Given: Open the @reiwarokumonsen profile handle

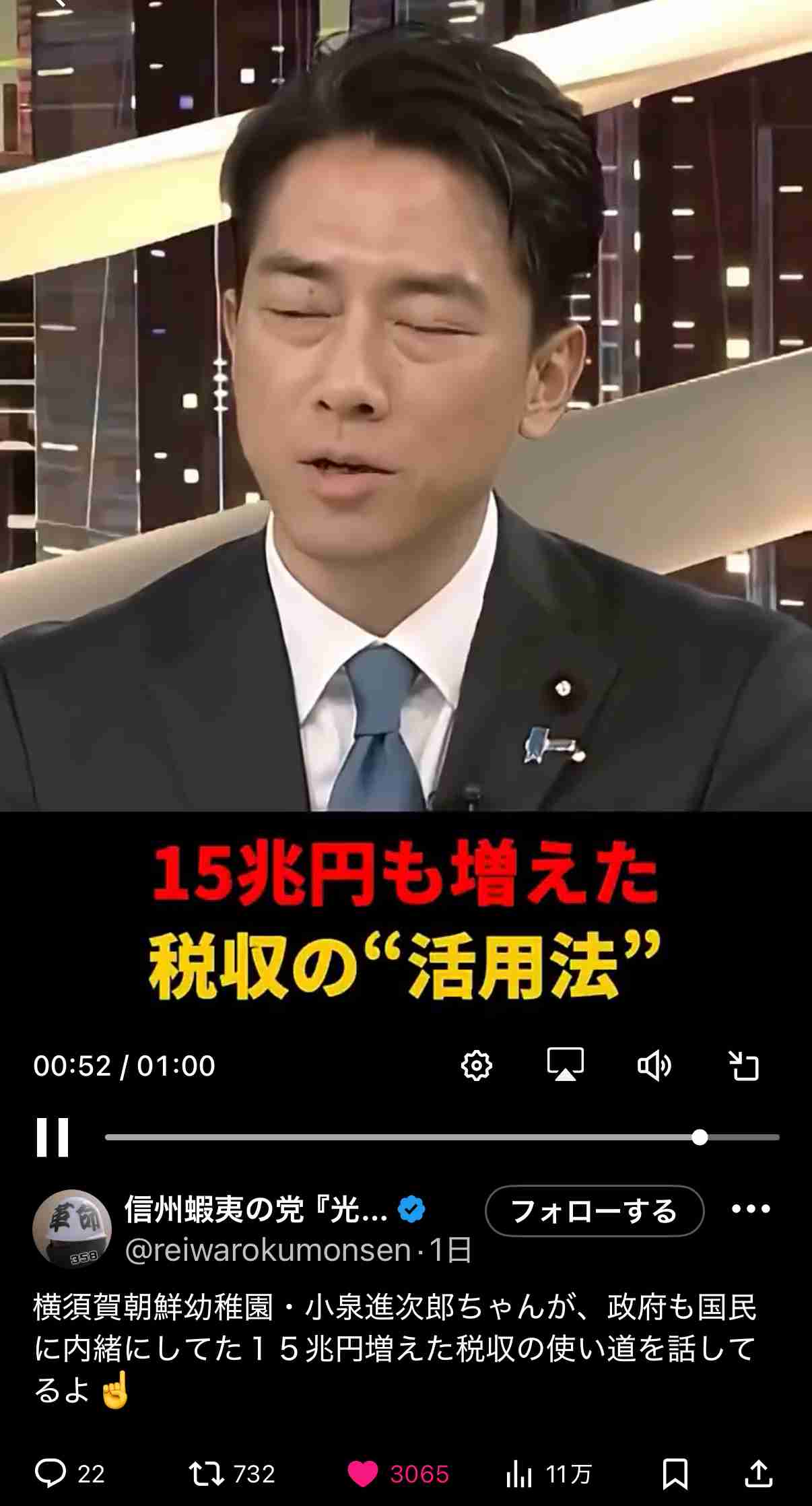Looking at the screenshot, I should click(268, 1250).
